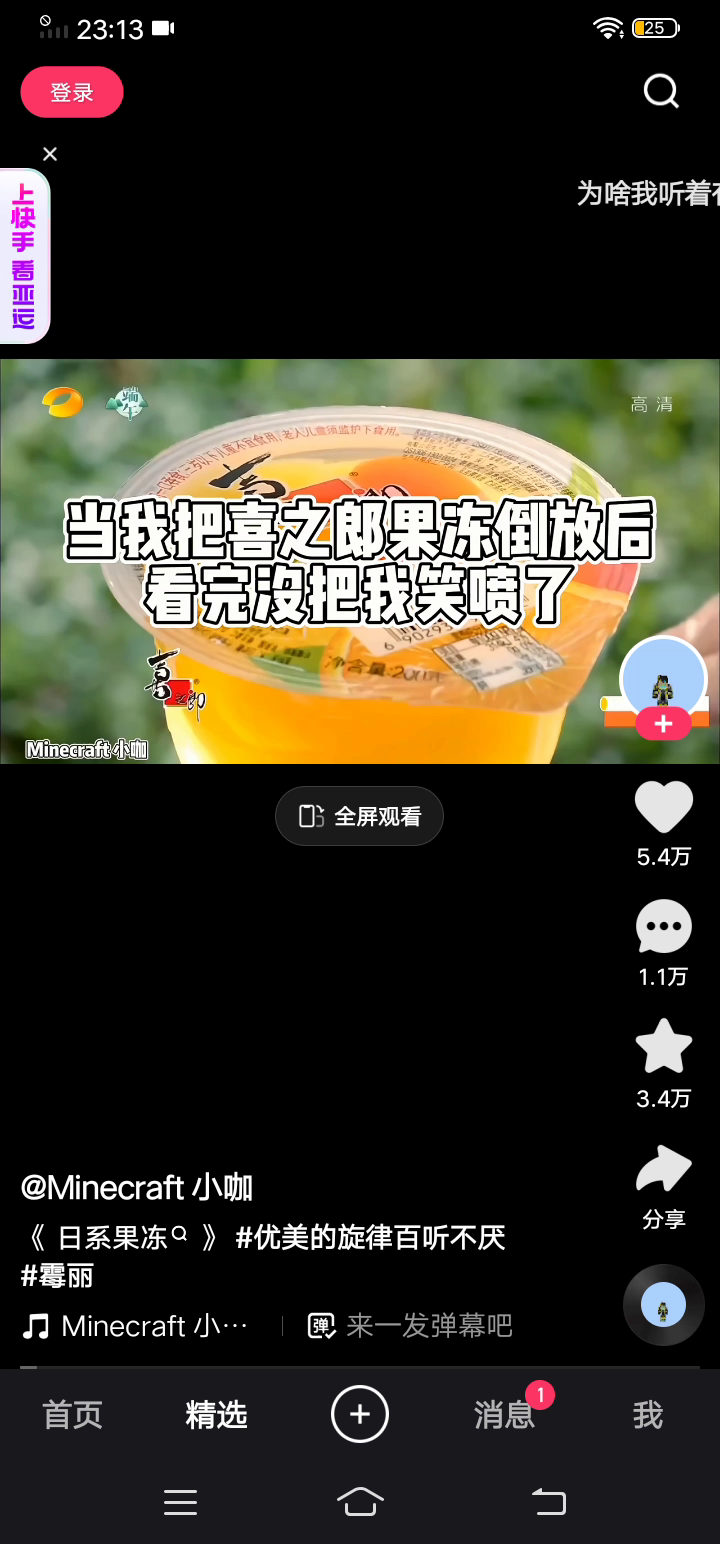Open the search icon
The height and width of the screenshot is (1544, 720).
(x=661, y=91)
